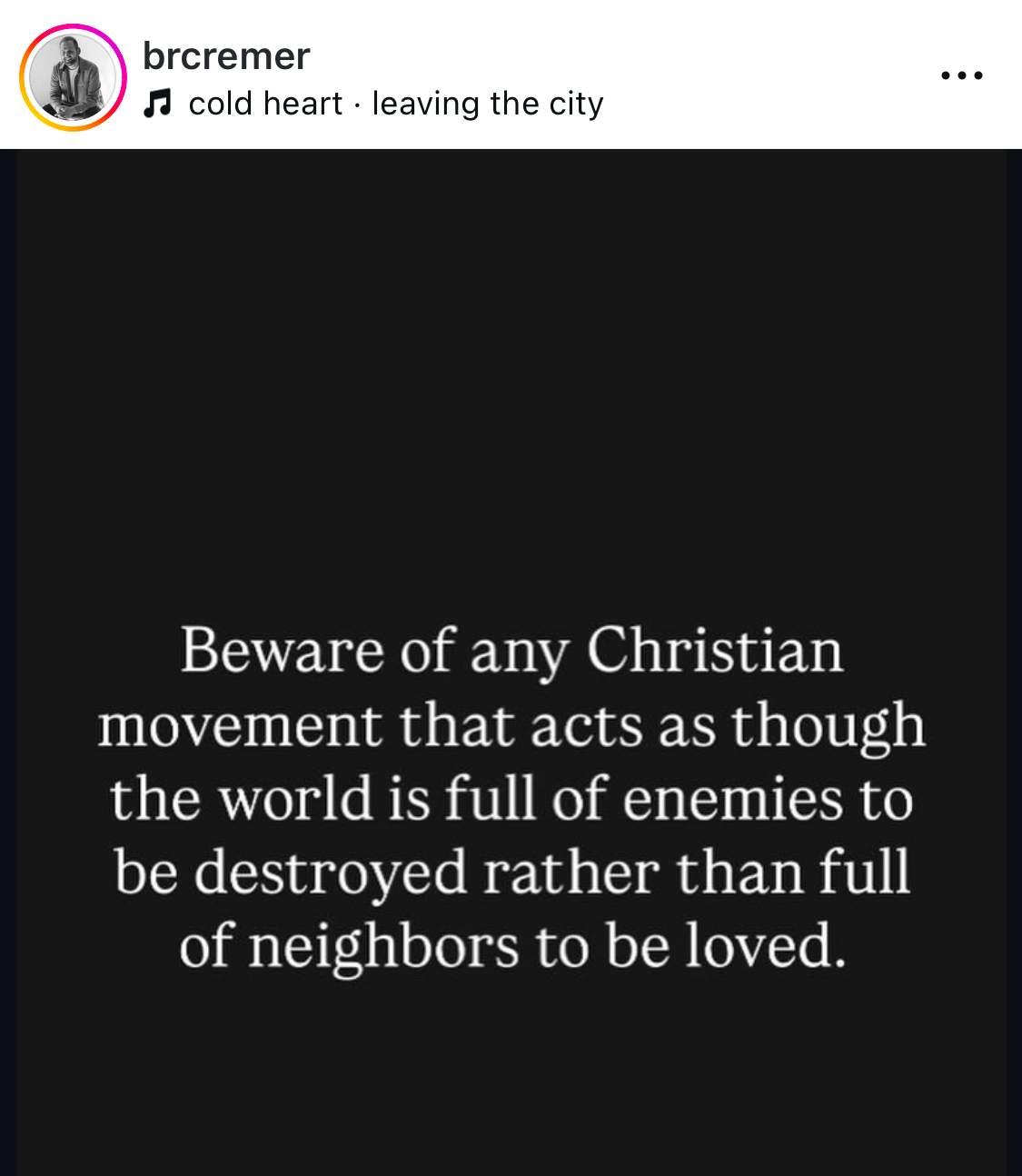1022x1176 pixels.
Task: Open brcremer's story from profile picture
Action: pyautogui.click(x=73, y=78)
